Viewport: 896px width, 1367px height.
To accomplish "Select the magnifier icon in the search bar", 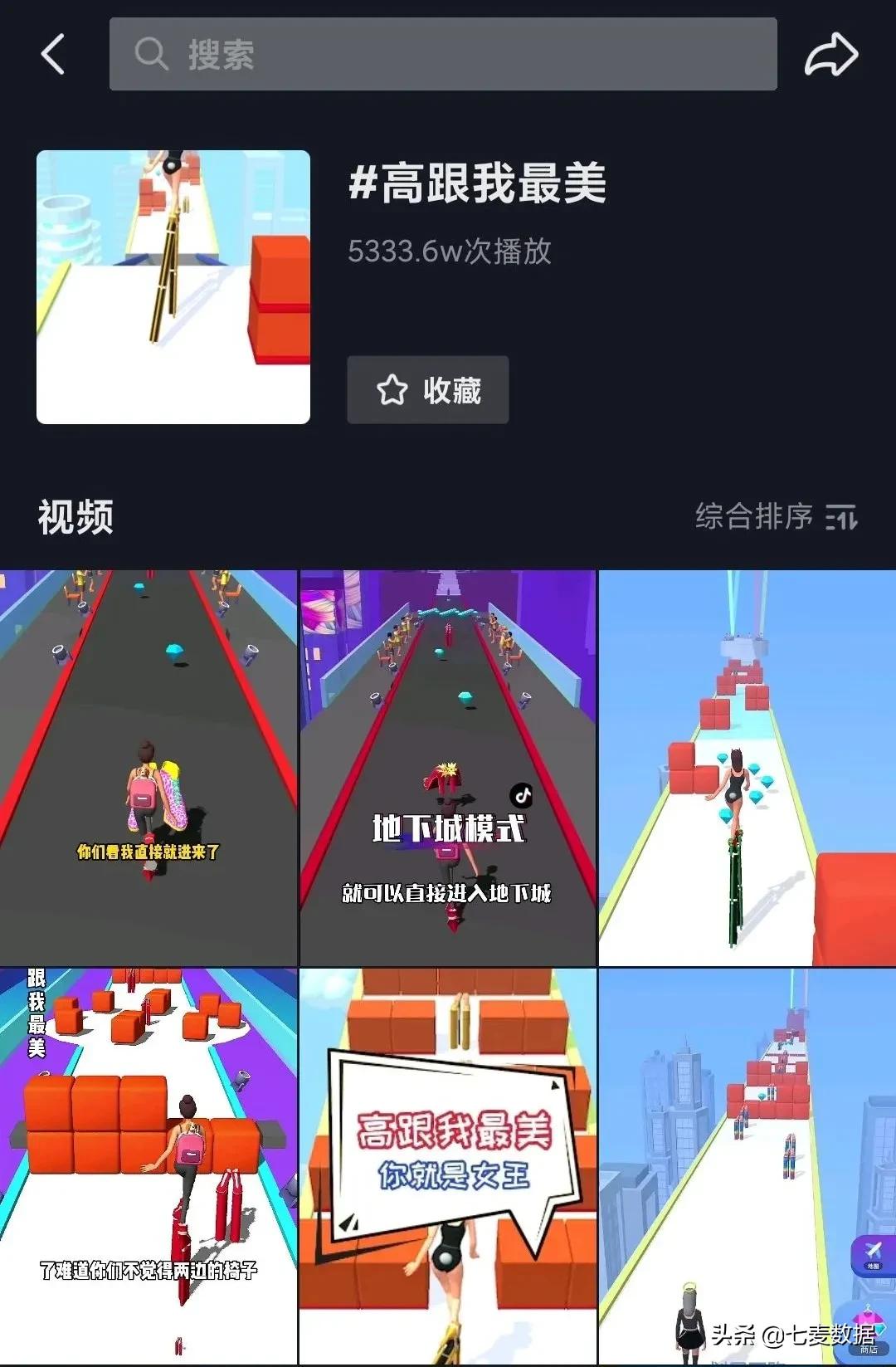I will (x=149, y=55).
